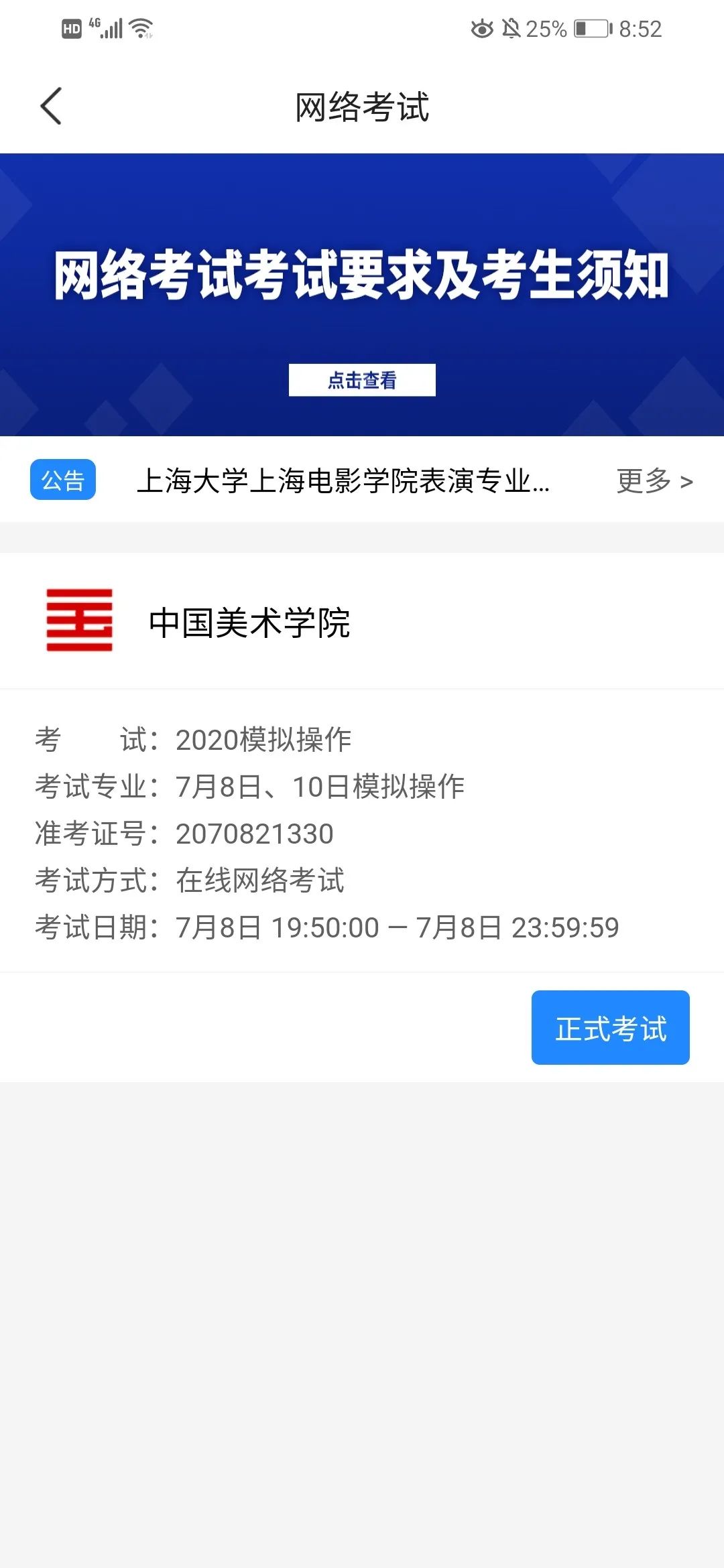Start the exam with 正式考试
The width and height of the screenshot is (724, 1568).
[x=611, y=1027]
